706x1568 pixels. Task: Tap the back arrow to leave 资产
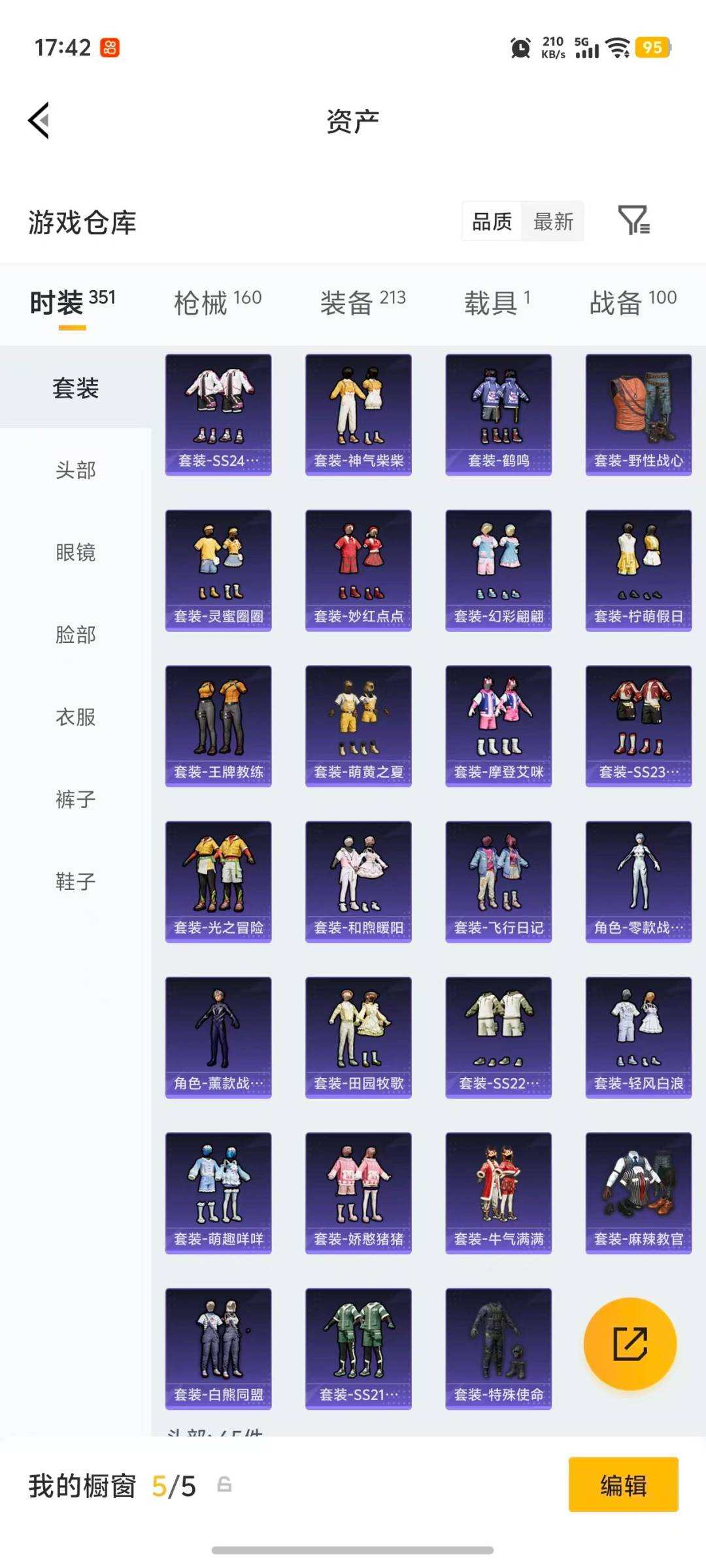(x=37, y=121)
